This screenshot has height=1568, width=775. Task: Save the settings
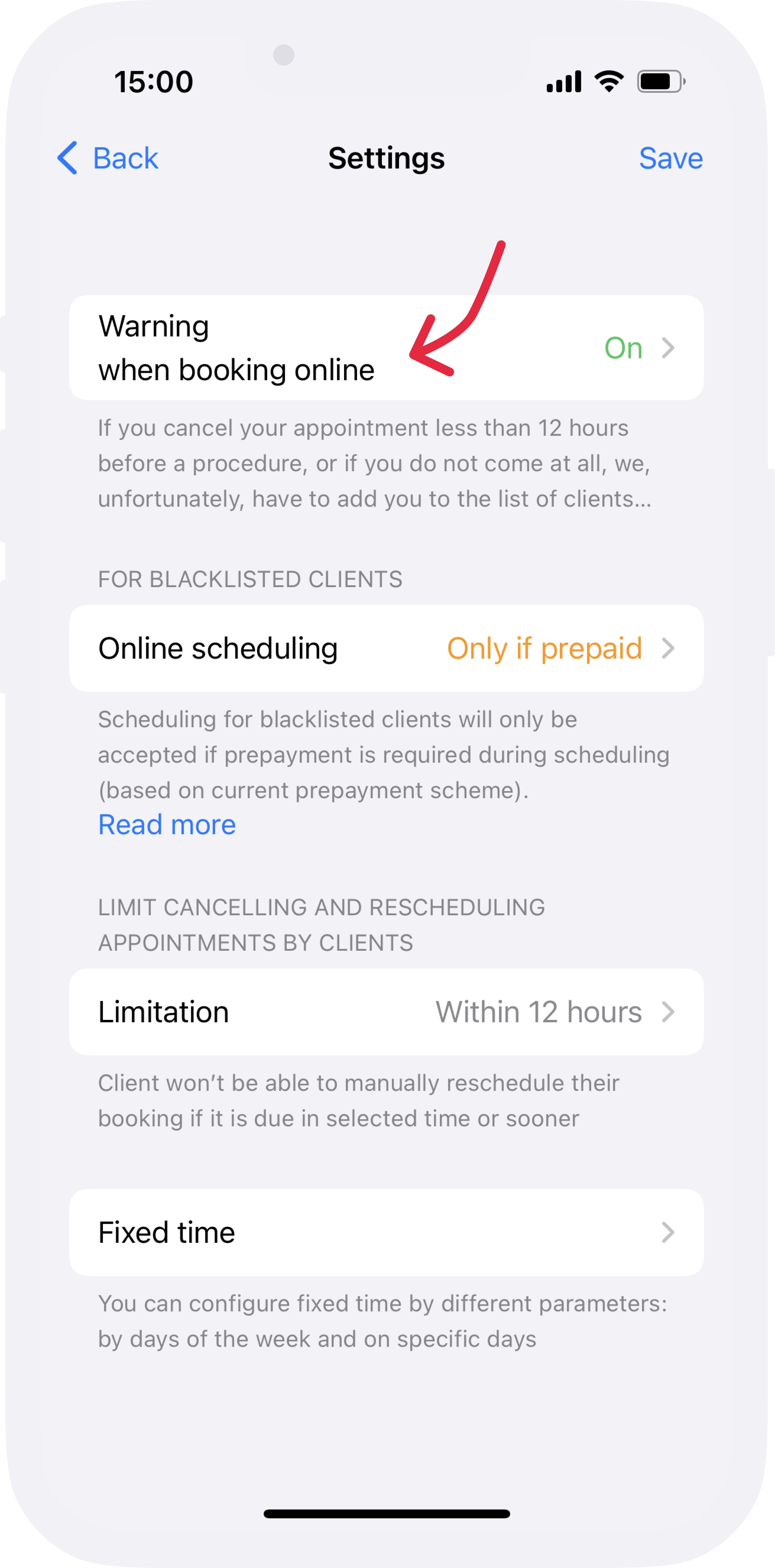click(x=670, y=158)
